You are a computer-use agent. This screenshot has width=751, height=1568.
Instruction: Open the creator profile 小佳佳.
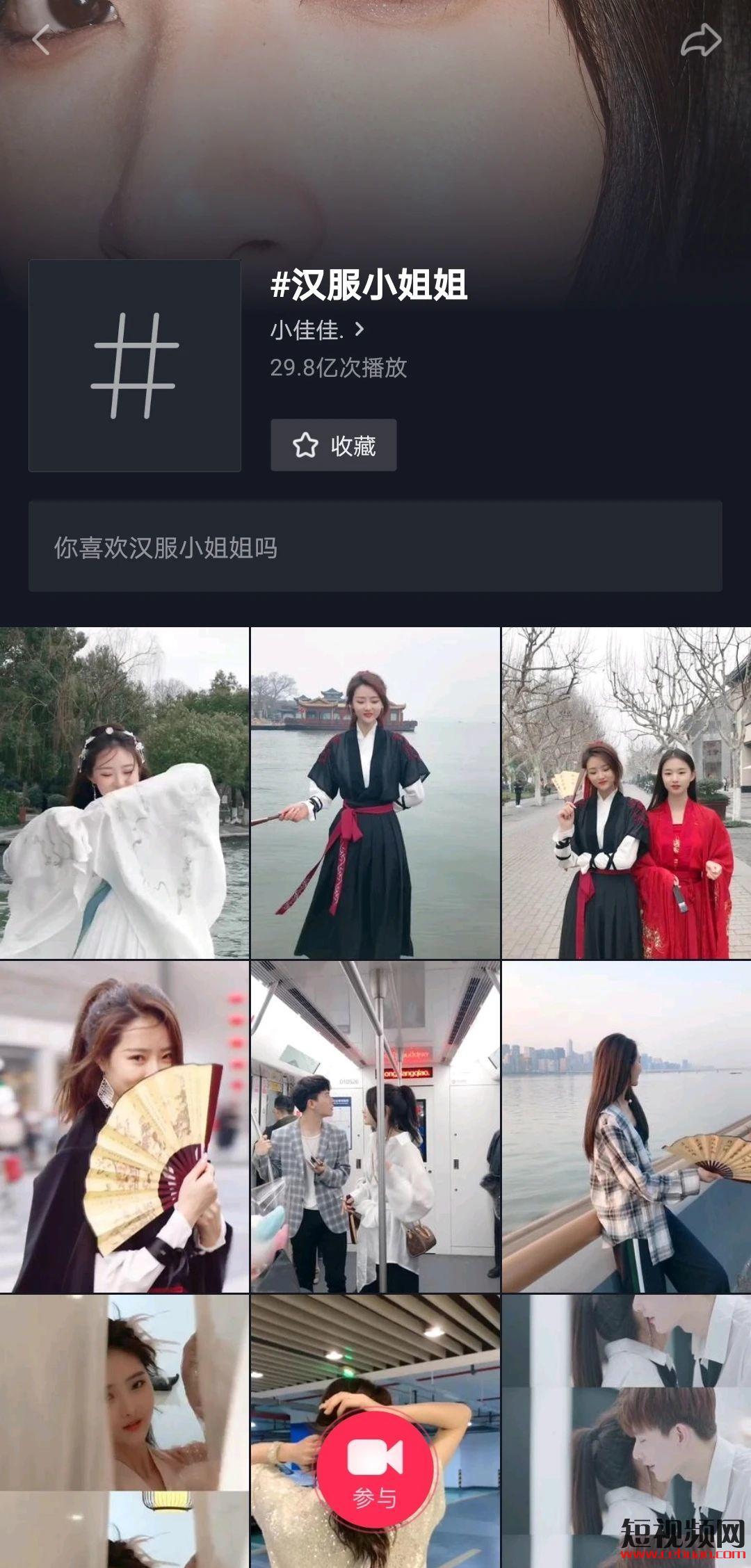tap(317, 330)
